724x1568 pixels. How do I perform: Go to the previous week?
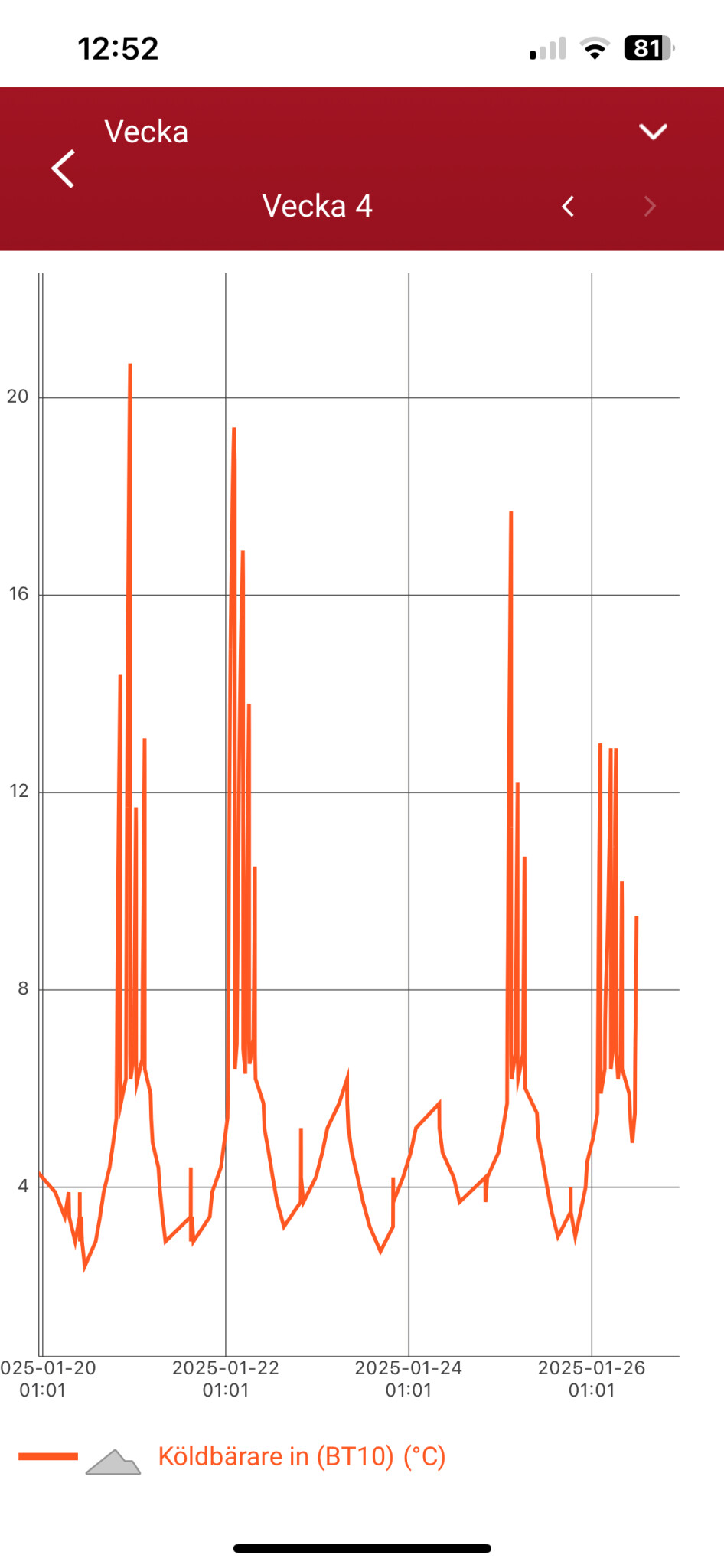pyautogui.click(x=568, y=206)
